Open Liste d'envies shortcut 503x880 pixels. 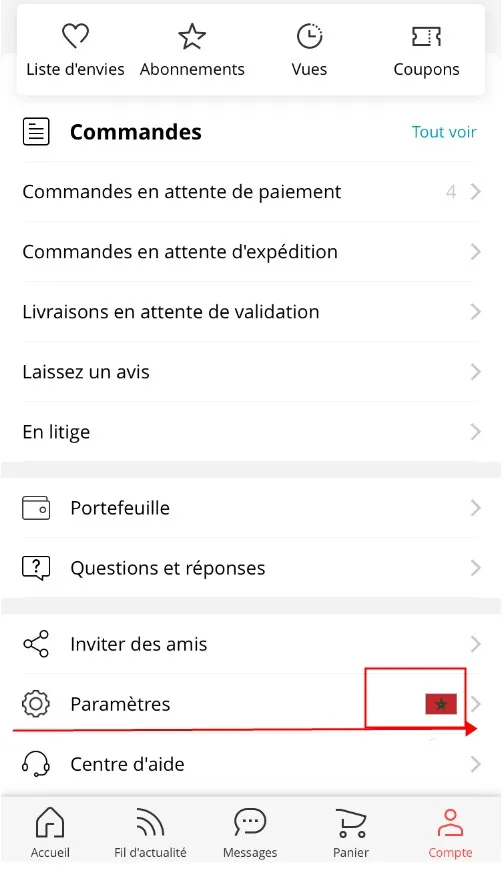pyautogui.click(x=76, y=51)
